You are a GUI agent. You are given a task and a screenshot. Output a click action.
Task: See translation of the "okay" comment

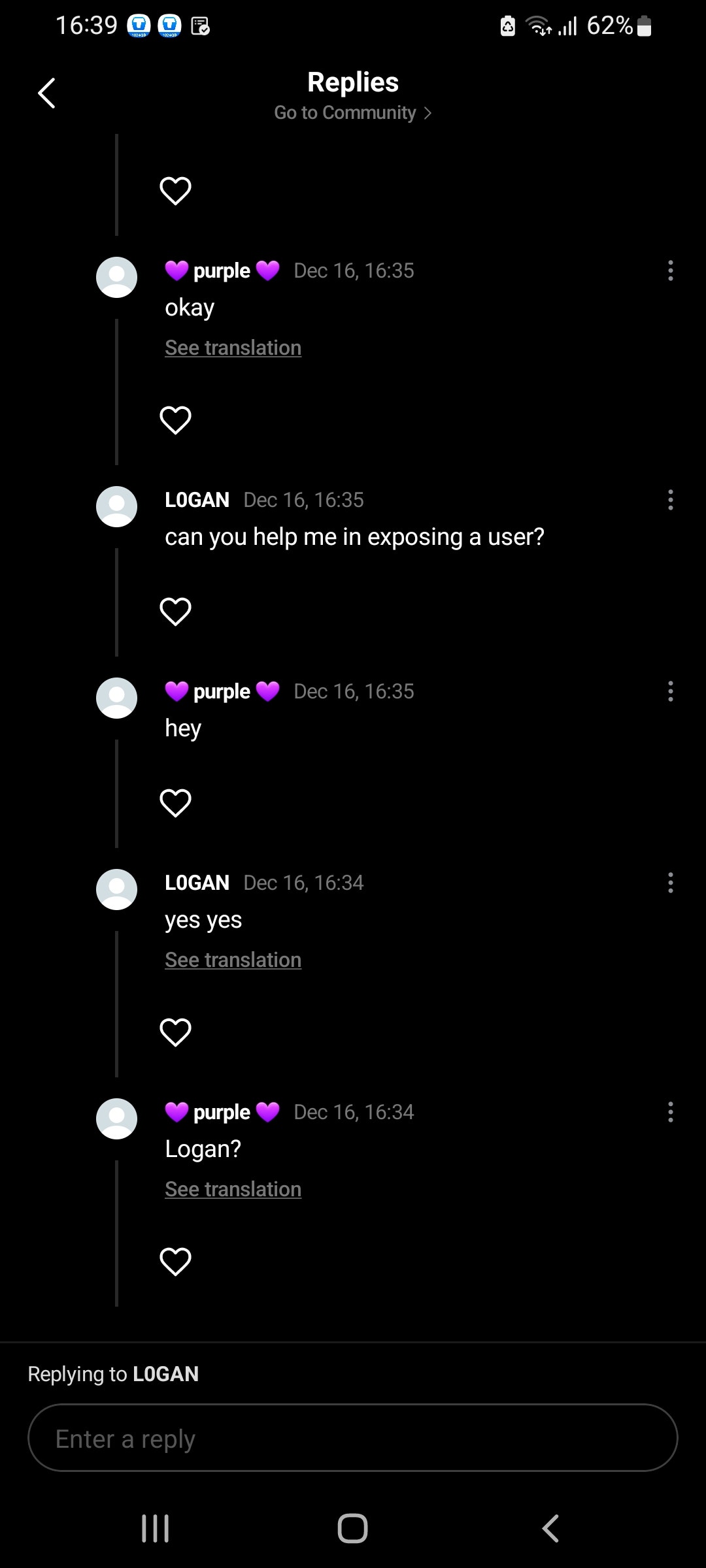pos(233,347)
